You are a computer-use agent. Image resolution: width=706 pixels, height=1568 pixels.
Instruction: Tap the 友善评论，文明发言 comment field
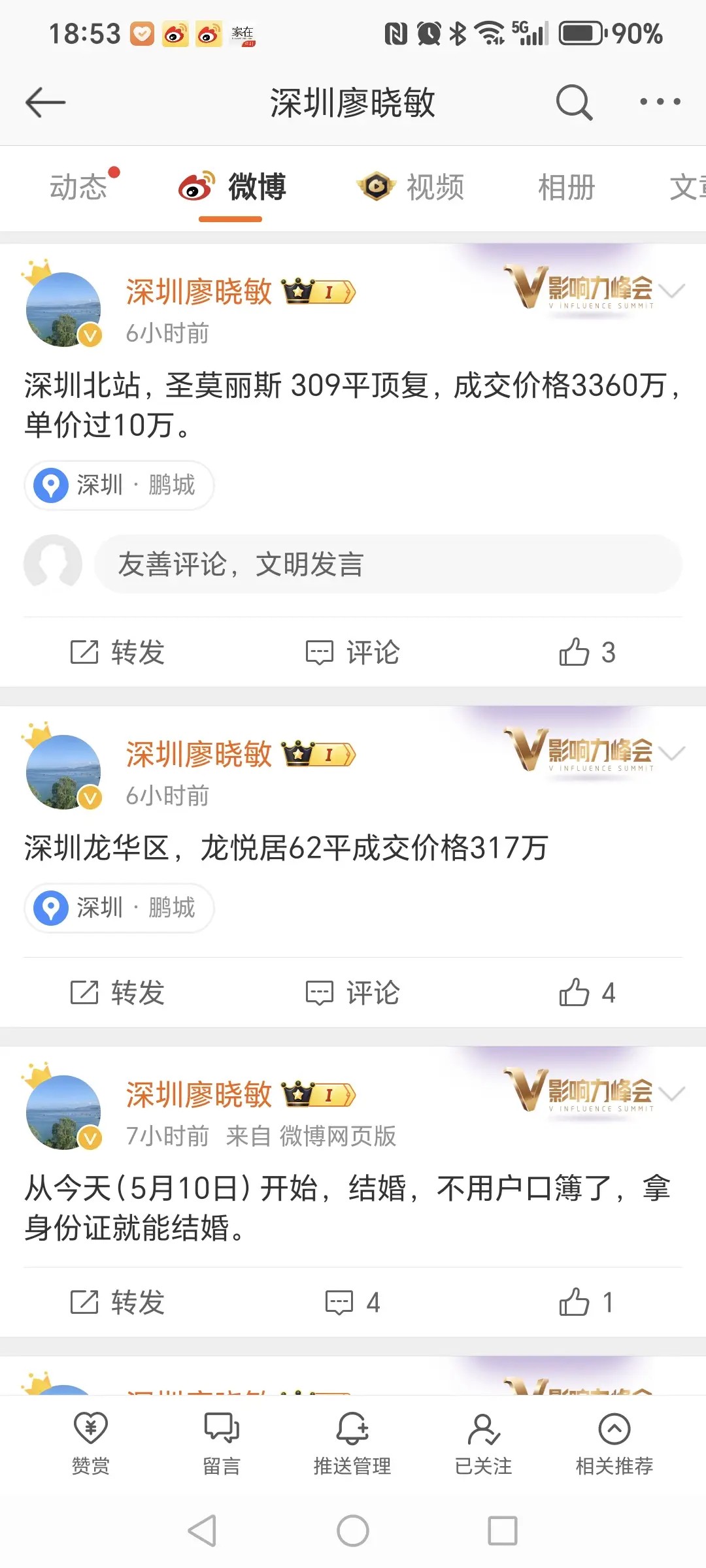[x=388, y=564]
